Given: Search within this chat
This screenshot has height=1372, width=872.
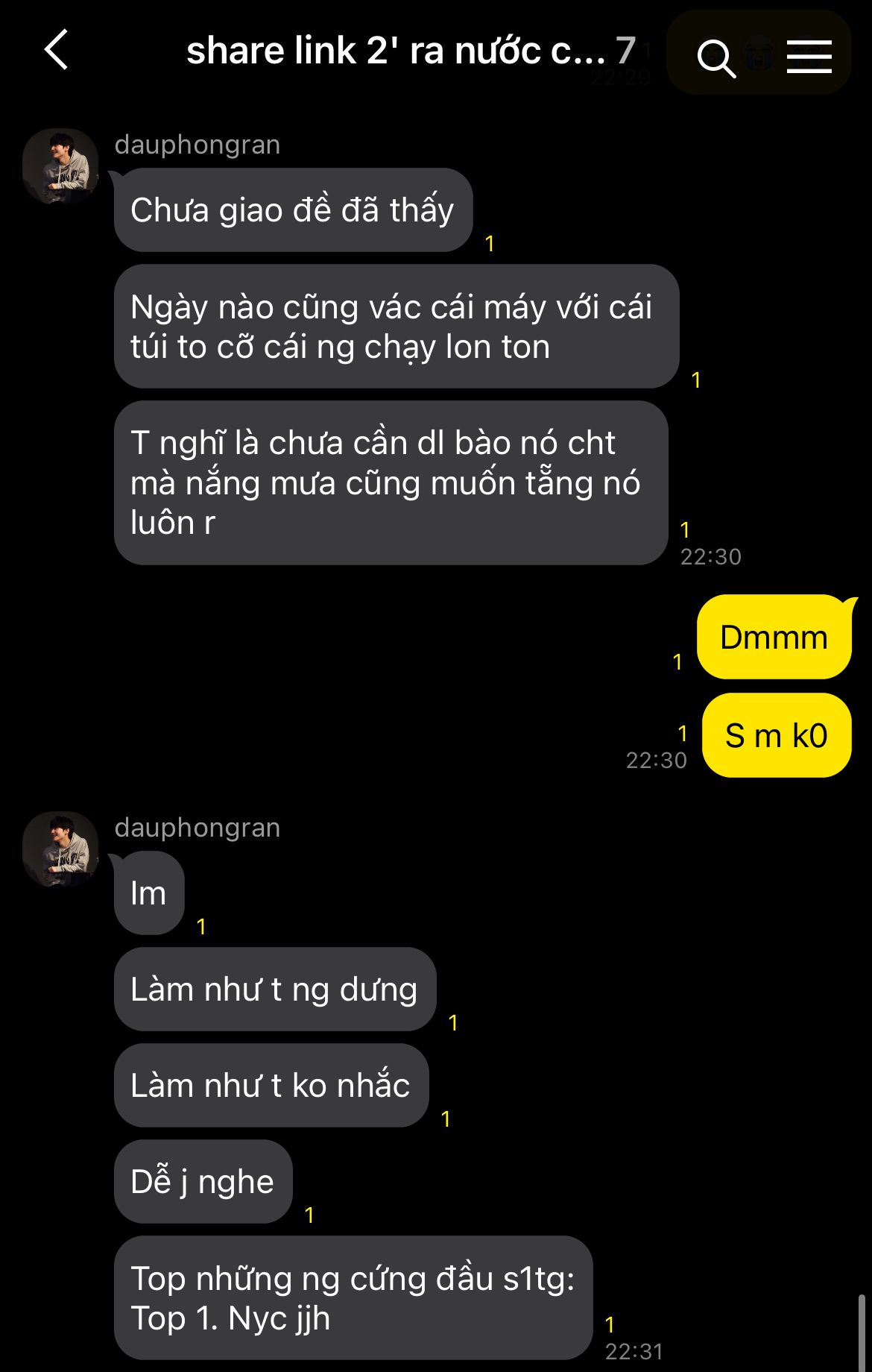Looking at the screenshot, I should point(716,58).
